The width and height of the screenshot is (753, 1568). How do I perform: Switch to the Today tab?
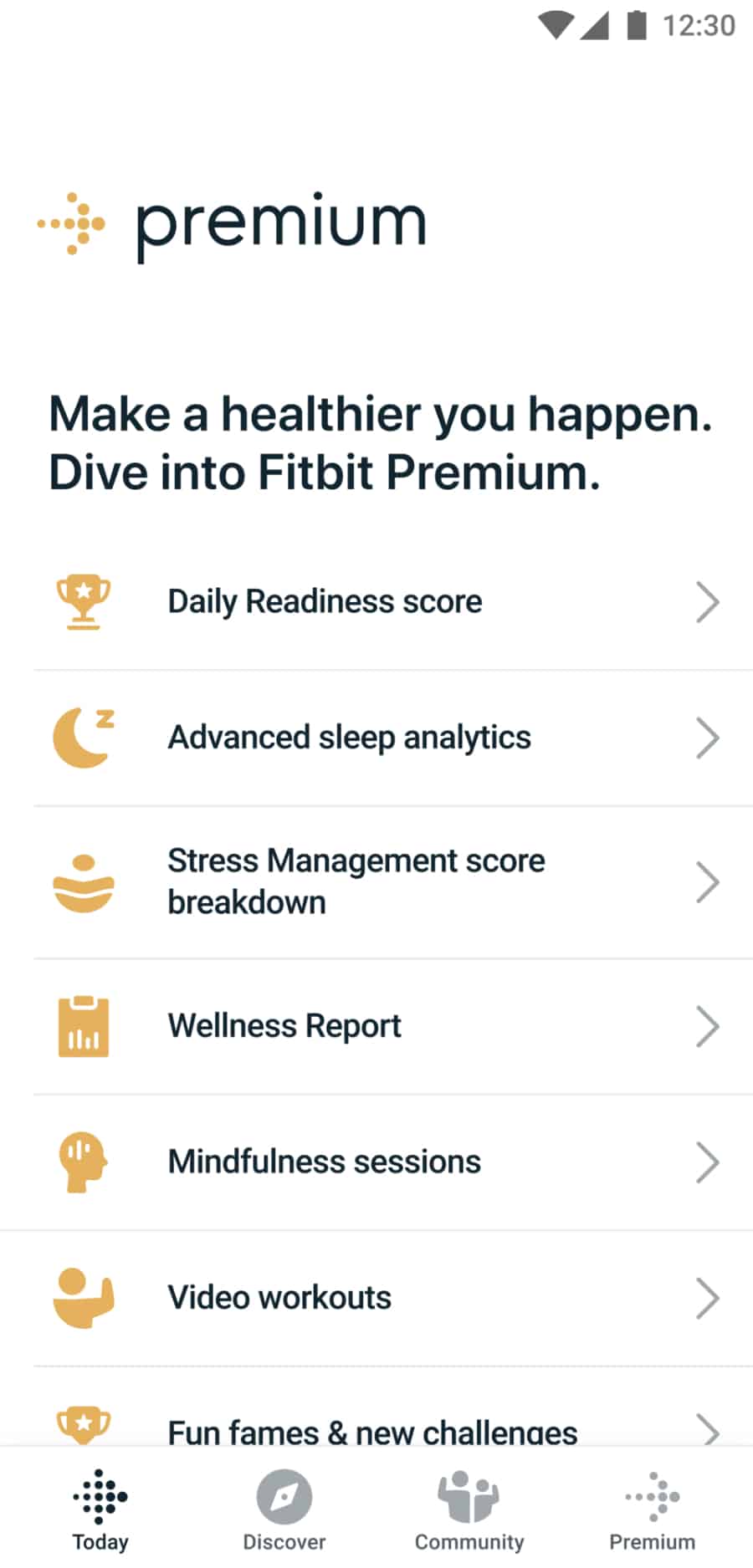click(100, 1509)
